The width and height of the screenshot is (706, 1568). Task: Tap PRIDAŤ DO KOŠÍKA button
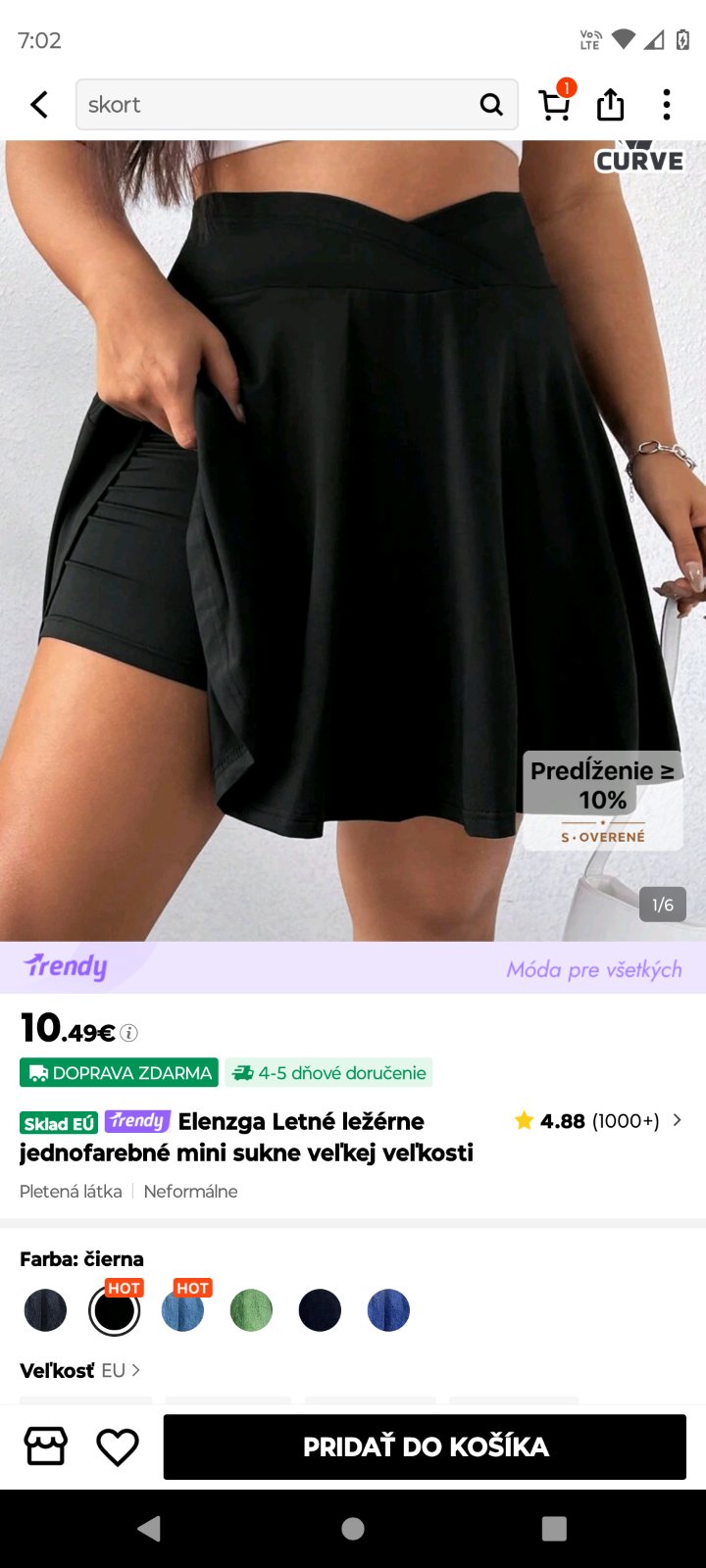tap(425, 1446)
